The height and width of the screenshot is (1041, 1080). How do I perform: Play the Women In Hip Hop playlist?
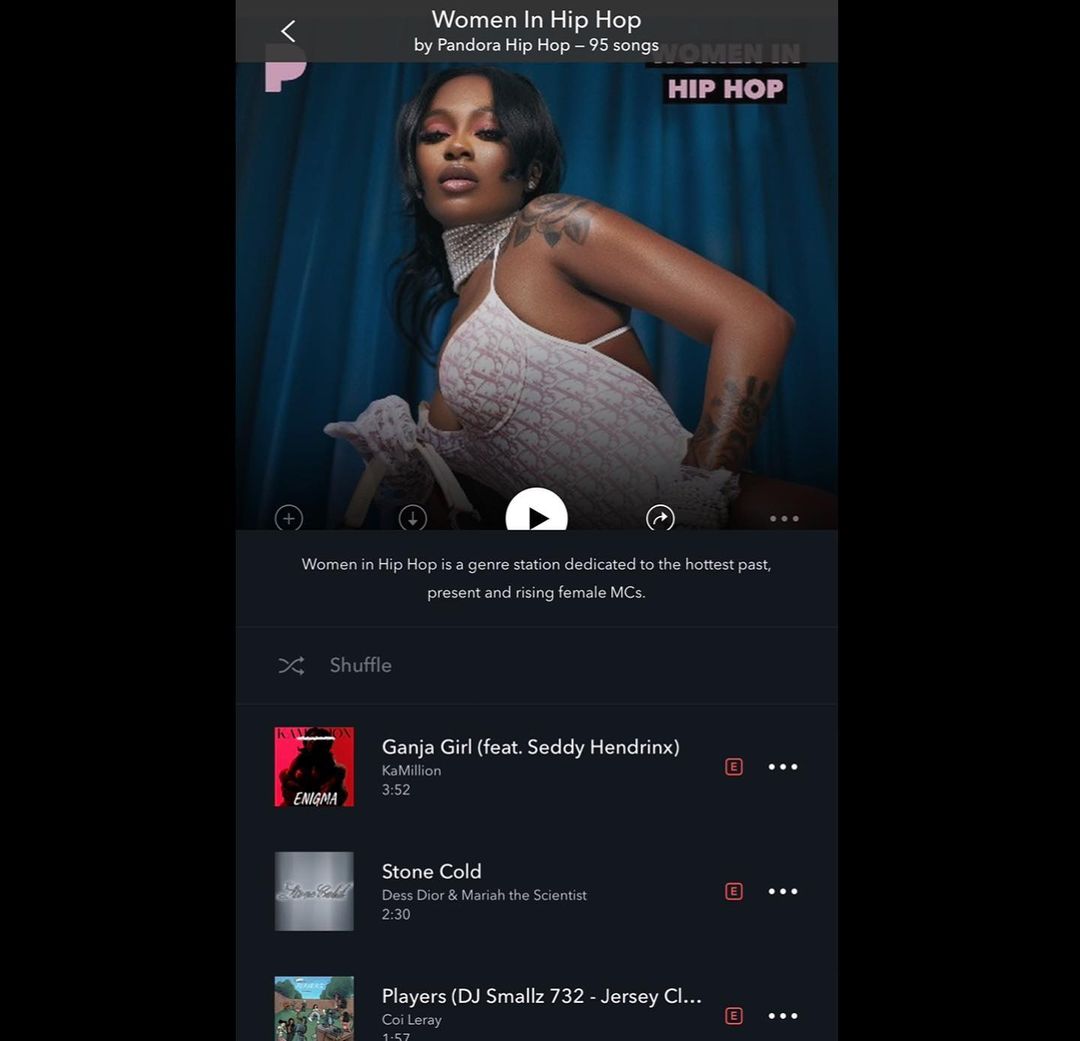[537, 511]
